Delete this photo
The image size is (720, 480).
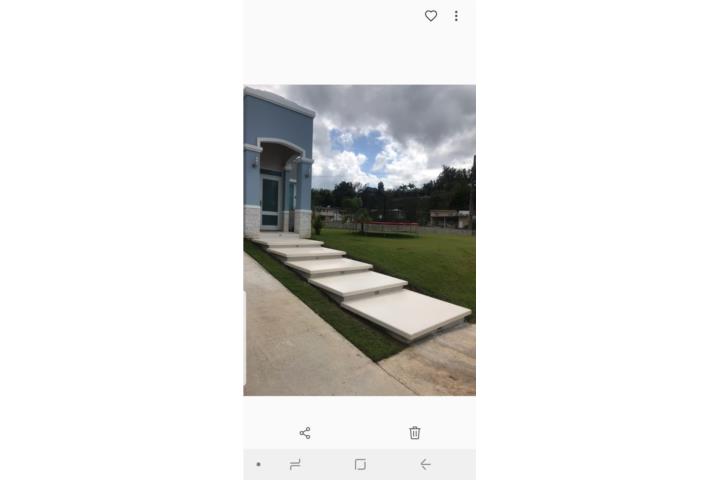click(x=415, y=433)
